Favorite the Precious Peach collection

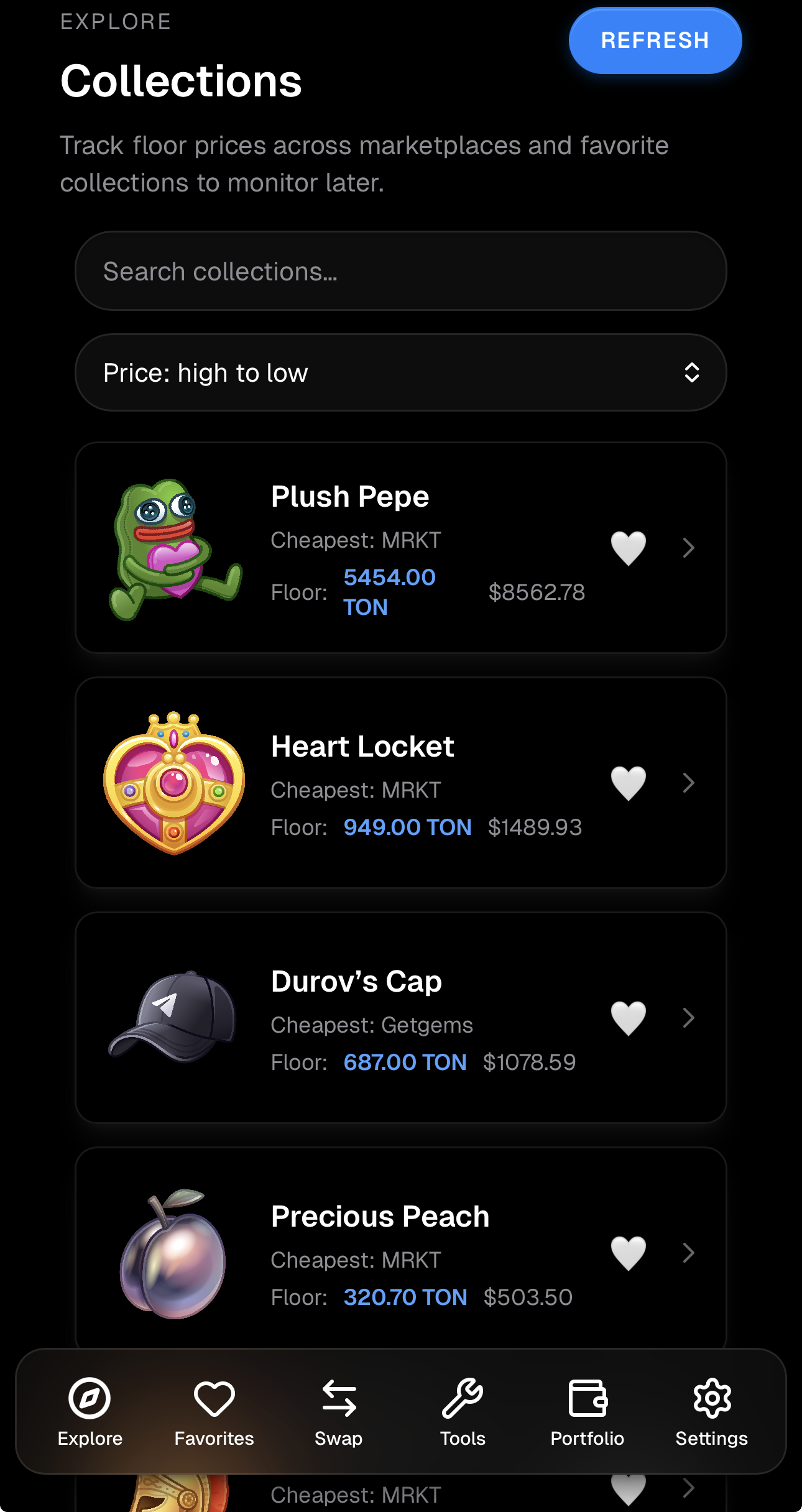[628, 1254]
